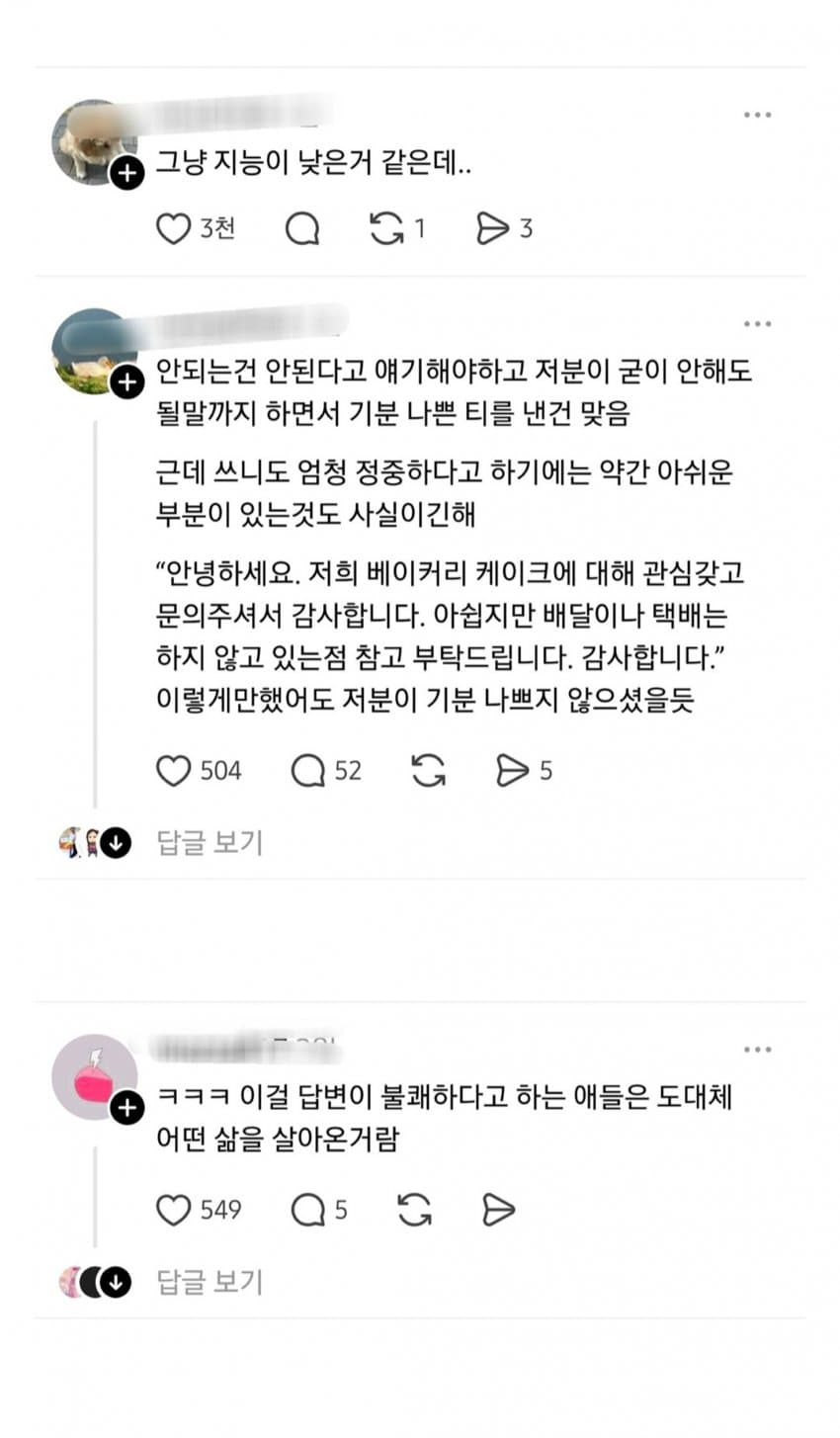This screenshot has height=1438, width=840.
Task: Follow the author of 'ㅋㅋㅋ 이걸 답변이' comment
Action: (x=126, y=1108)
